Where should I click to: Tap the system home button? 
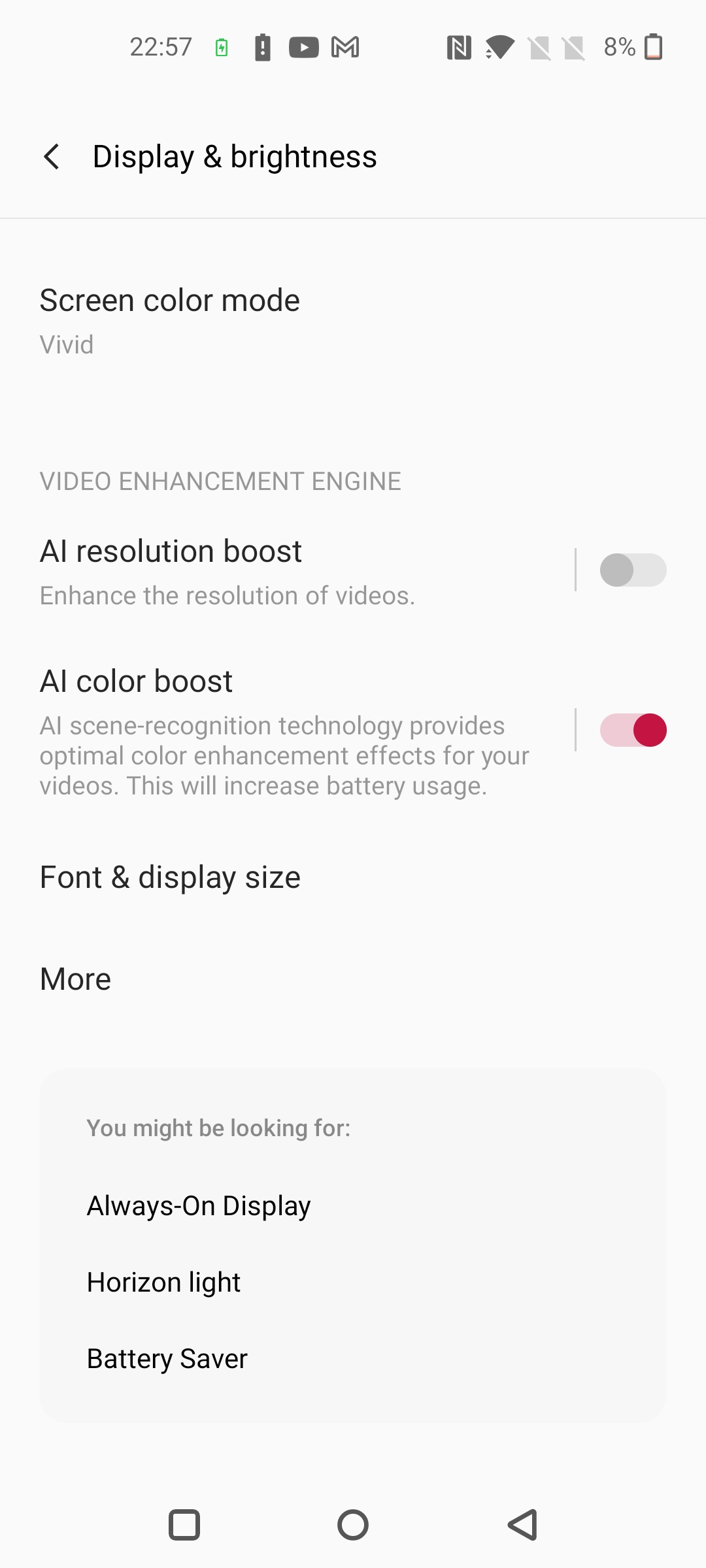click(353, 1526)
